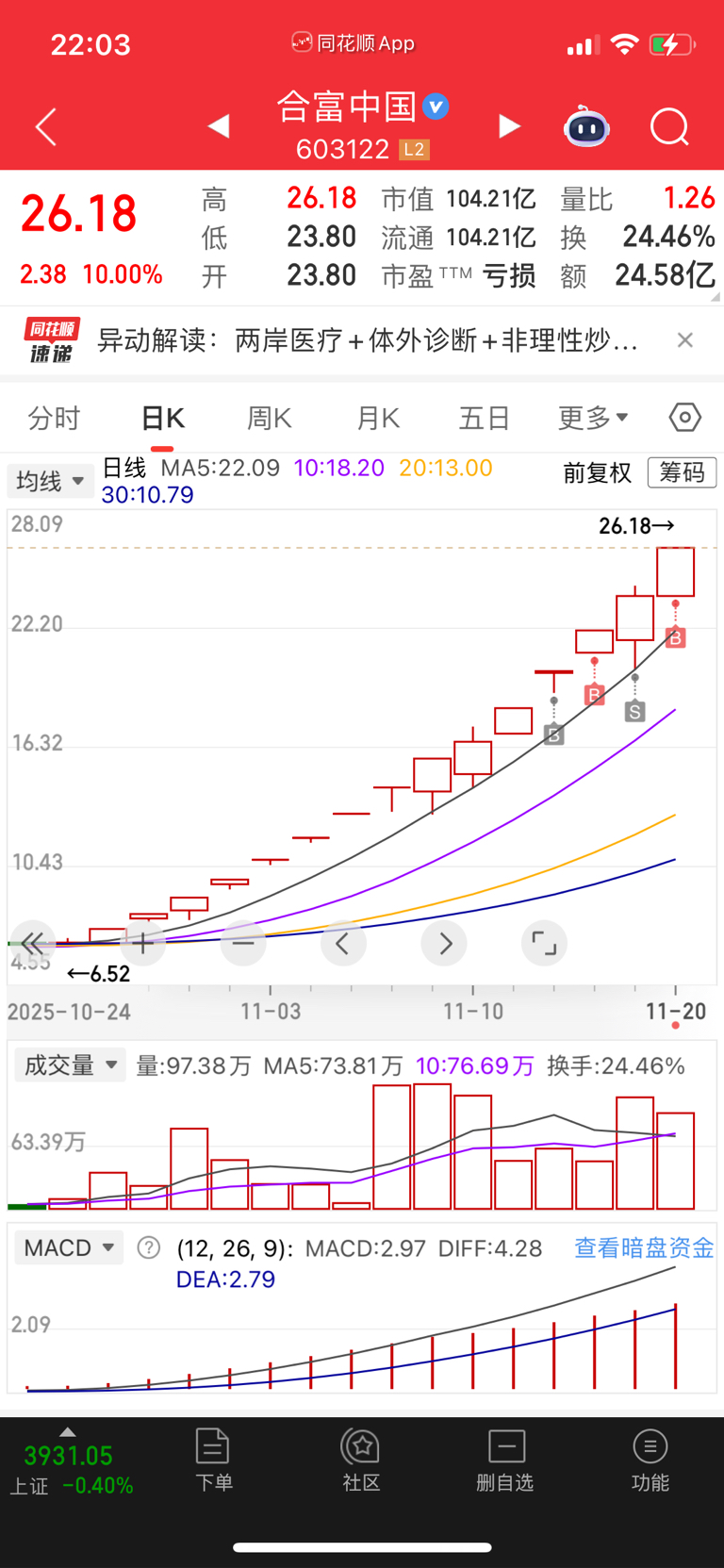Open chart settings hexagon icon

coord(684,418)
